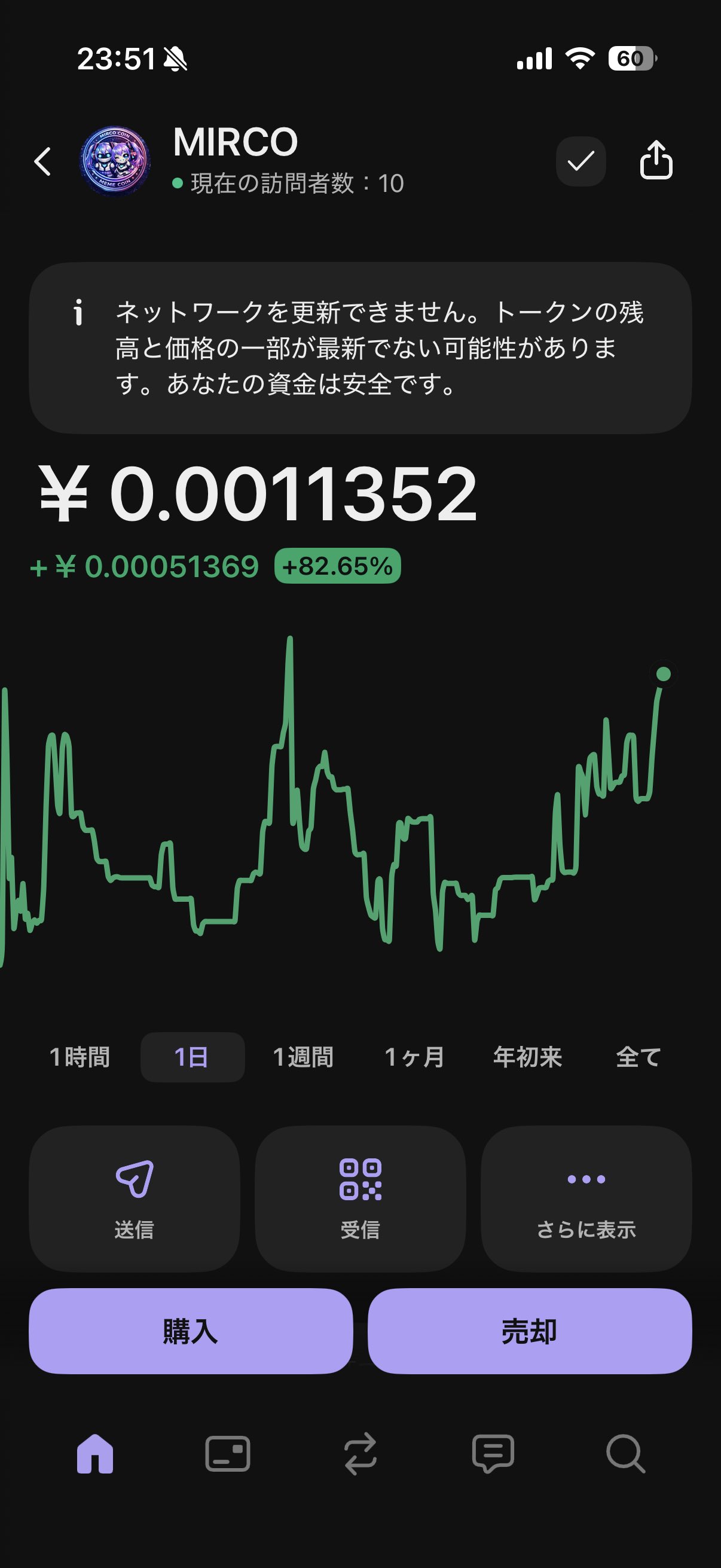Viewport: 721px width, 1568px height.
Task: Open the wallet card tab
Action: pyautogui.click(x=228, y=1454)
